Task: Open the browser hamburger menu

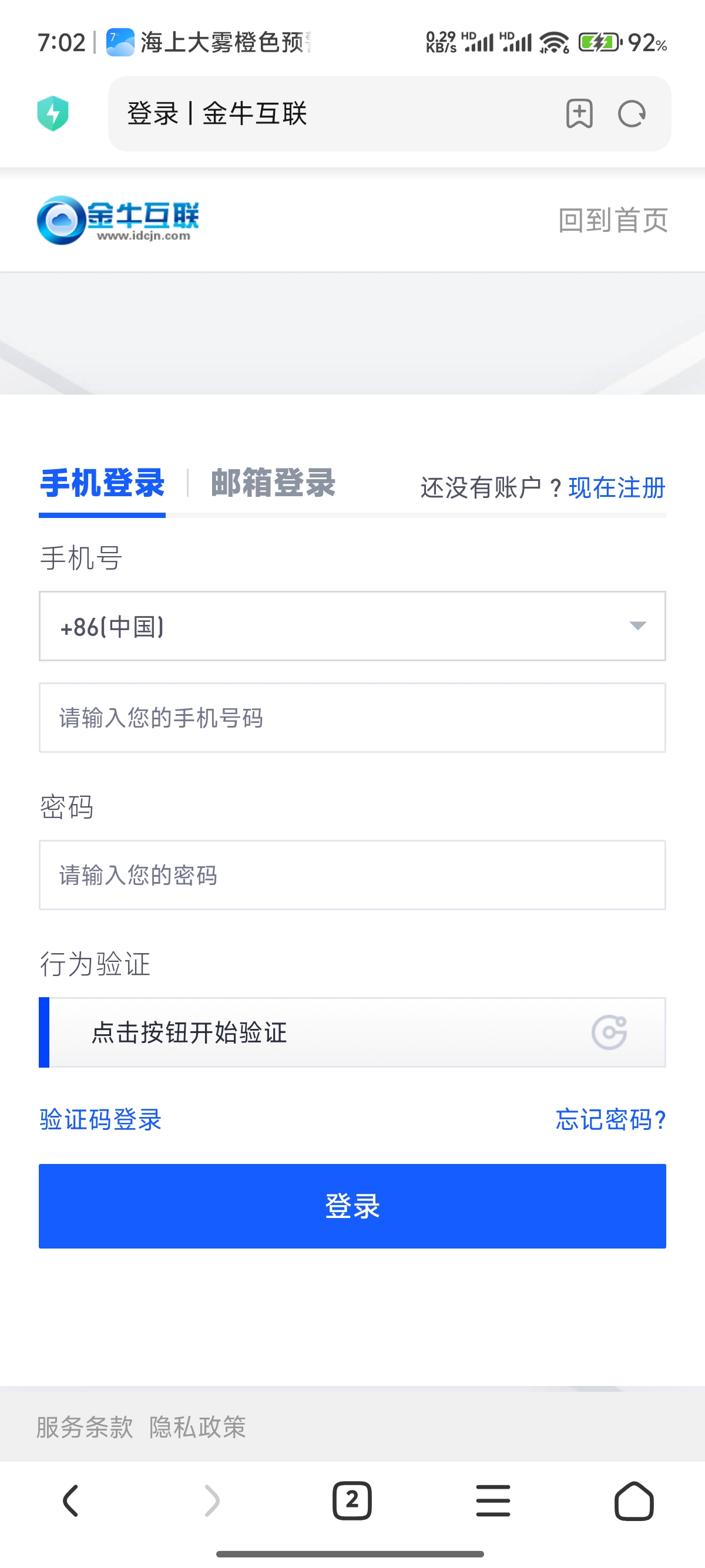Action: click(x=493, y=1501)
